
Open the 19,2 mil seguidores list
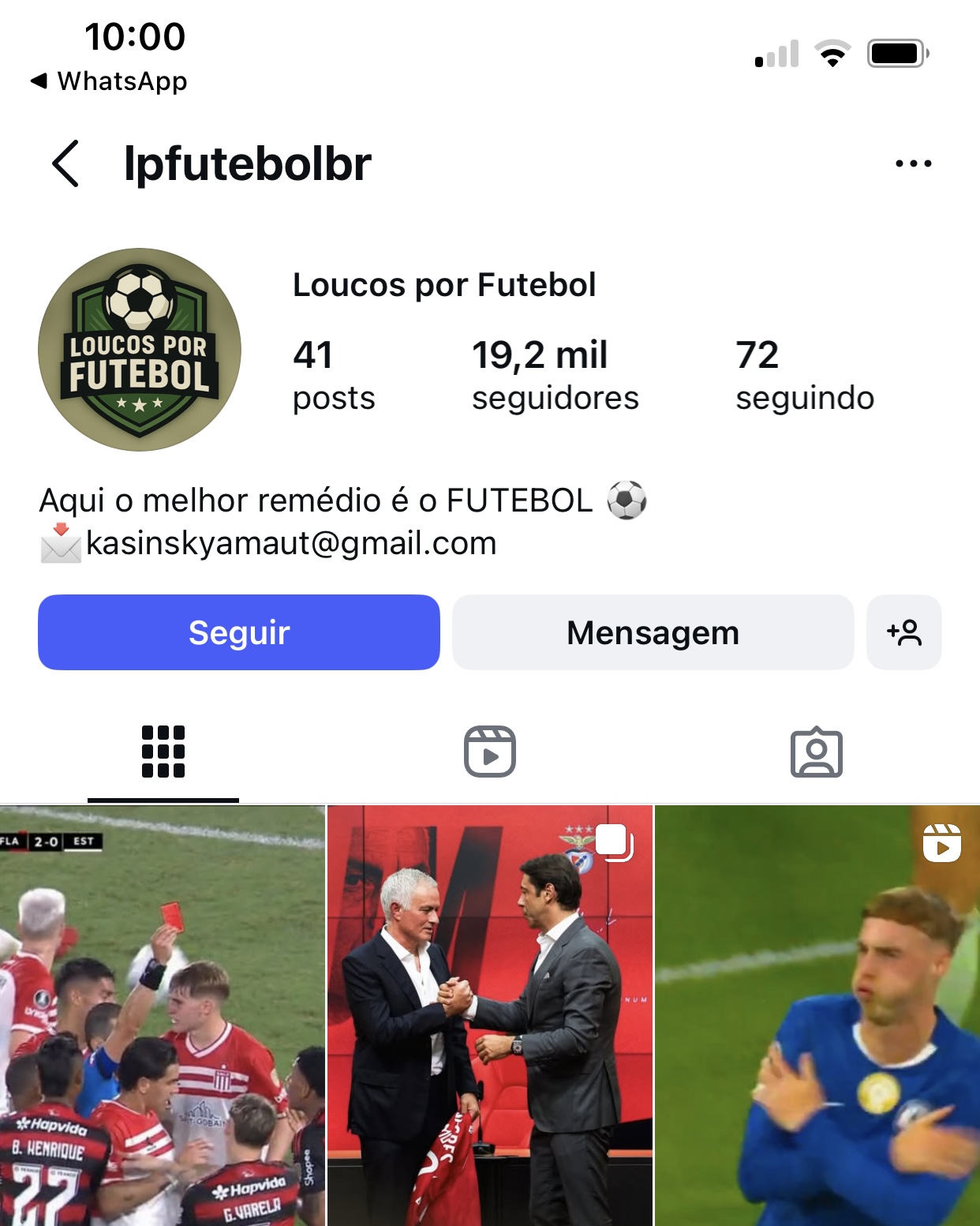(555, 376)
